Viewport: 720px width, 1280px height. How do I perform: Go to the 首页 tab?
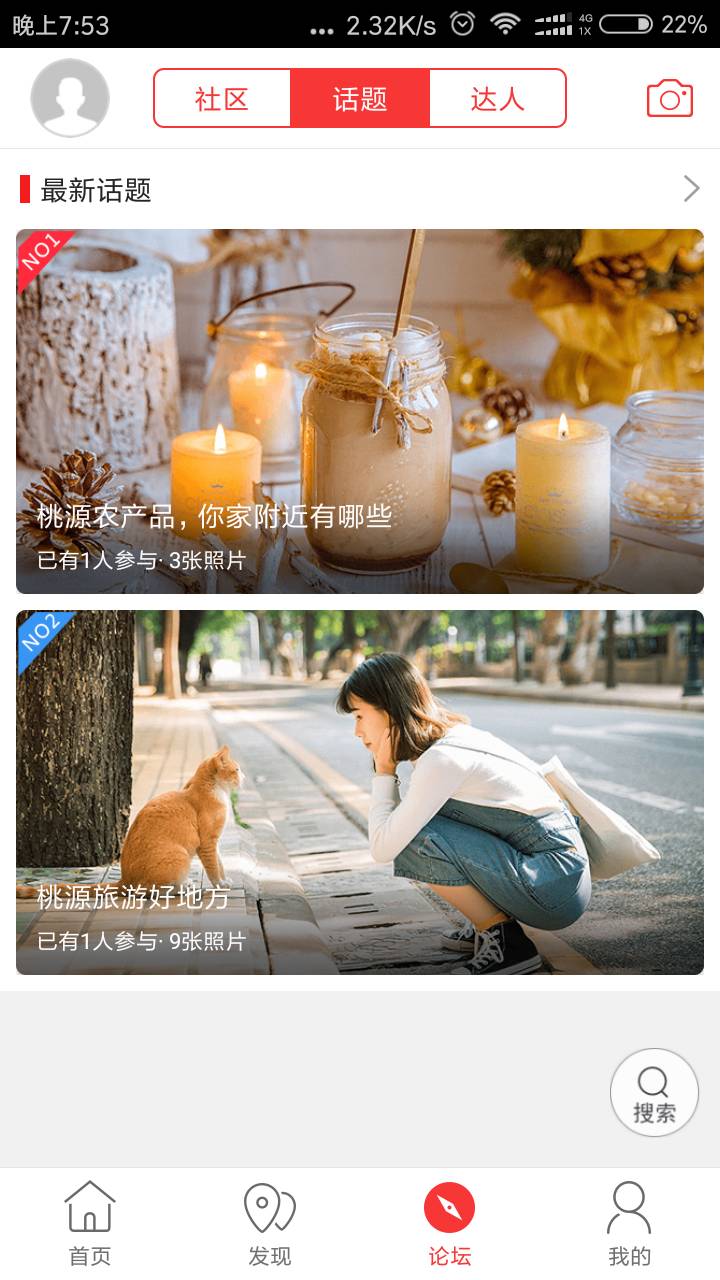(90, 1224)
